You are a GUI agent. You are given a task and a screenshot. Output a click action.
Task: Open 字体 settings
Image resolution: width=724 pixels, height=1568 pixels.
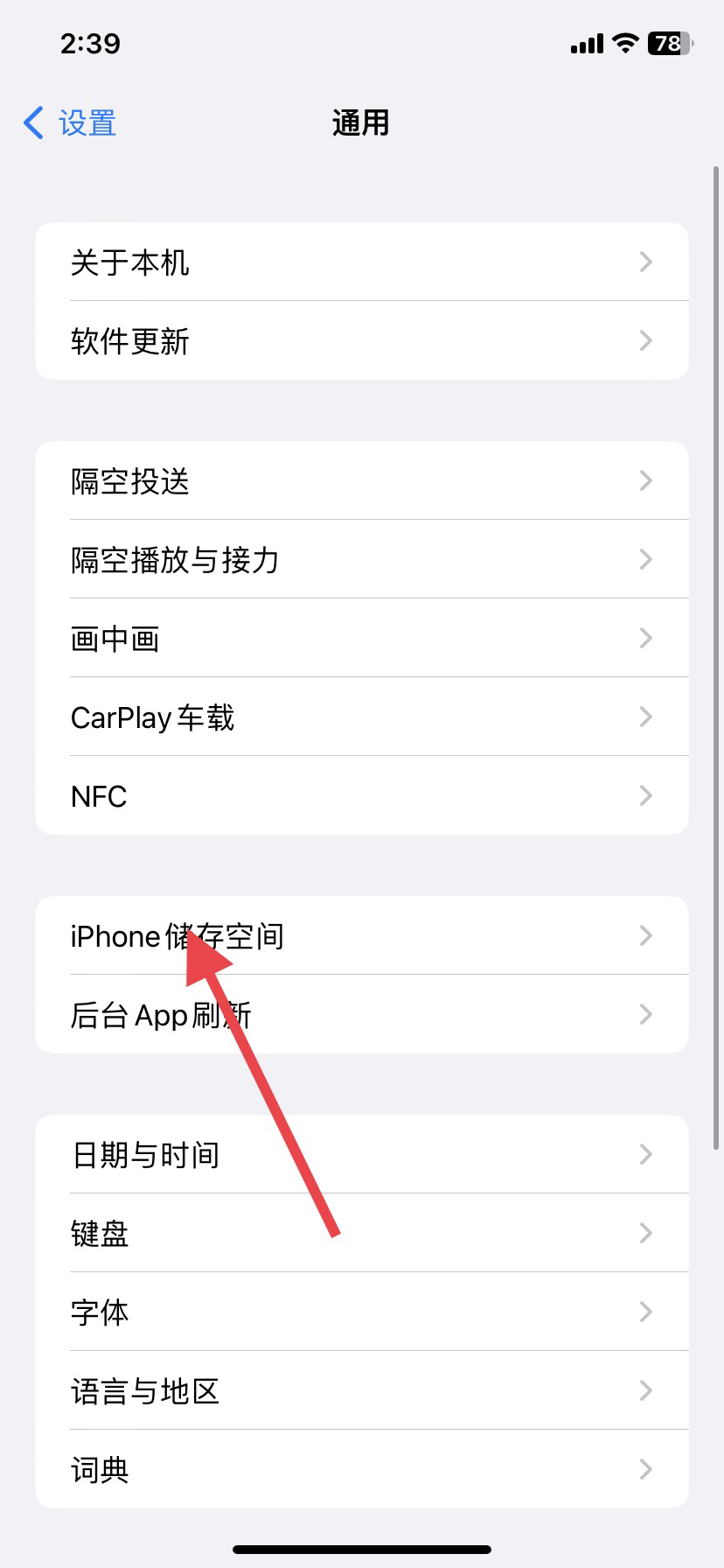tap(361, 1312)
